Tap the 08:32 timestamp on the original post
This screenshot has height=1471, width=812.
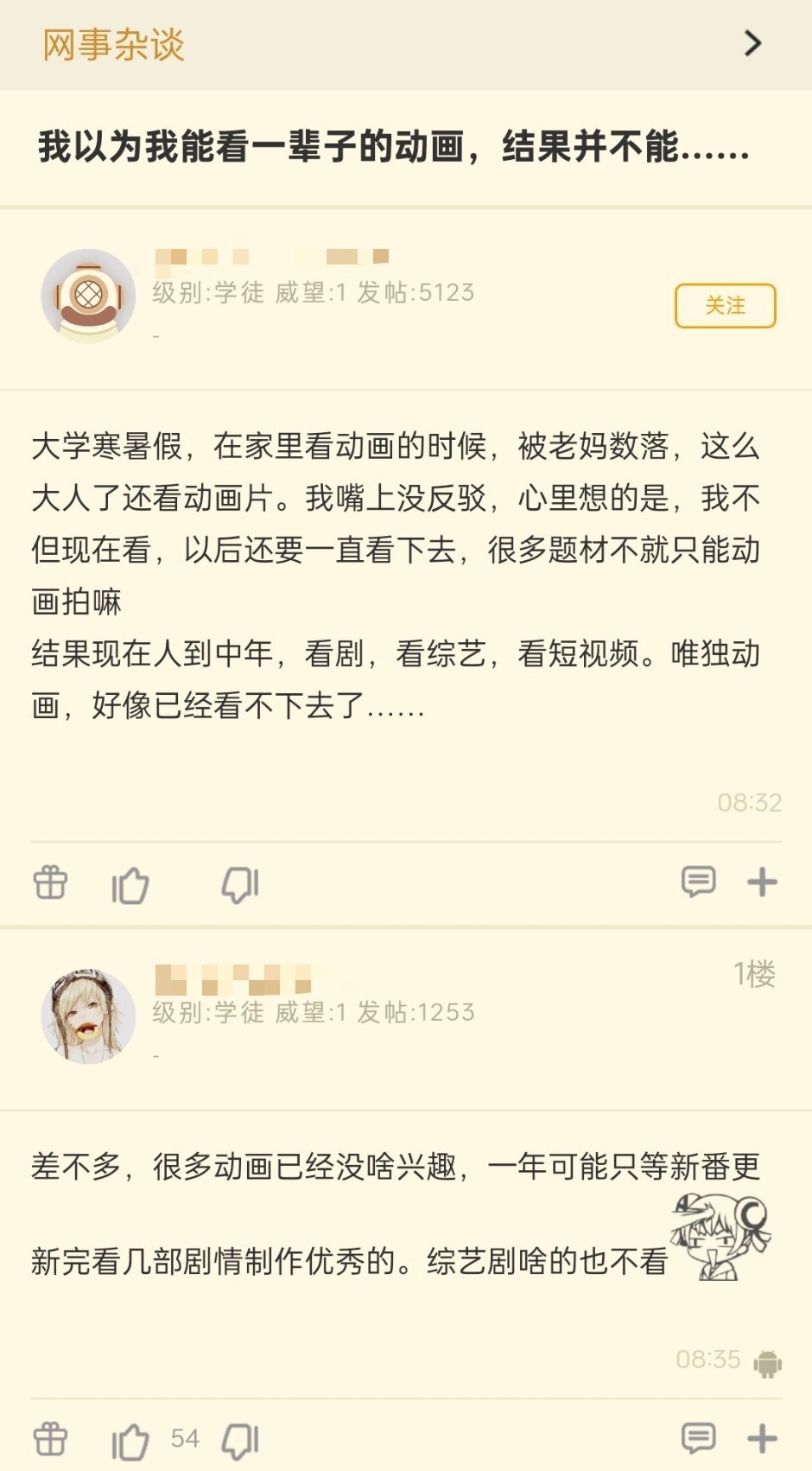[750, 804]
